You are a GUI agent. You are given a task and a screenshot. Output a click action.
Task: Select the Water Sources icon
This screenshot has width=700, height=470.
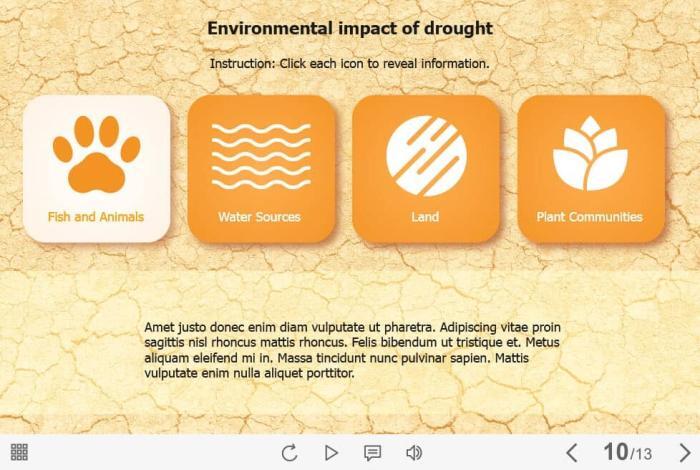coord(260,168)
